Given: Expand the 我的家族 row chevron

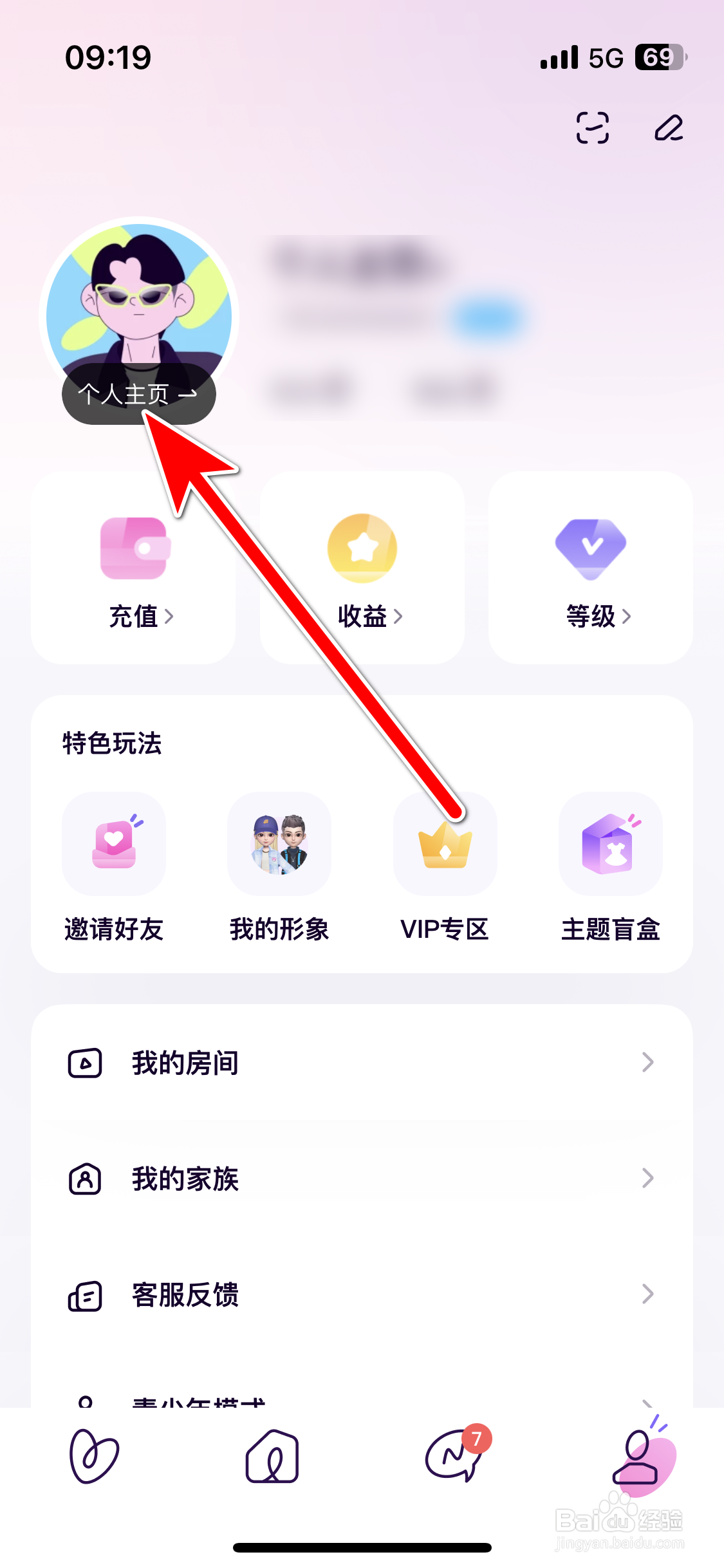Looking at the screenshot, I should pyautogui.click(x=648, y=1179).
